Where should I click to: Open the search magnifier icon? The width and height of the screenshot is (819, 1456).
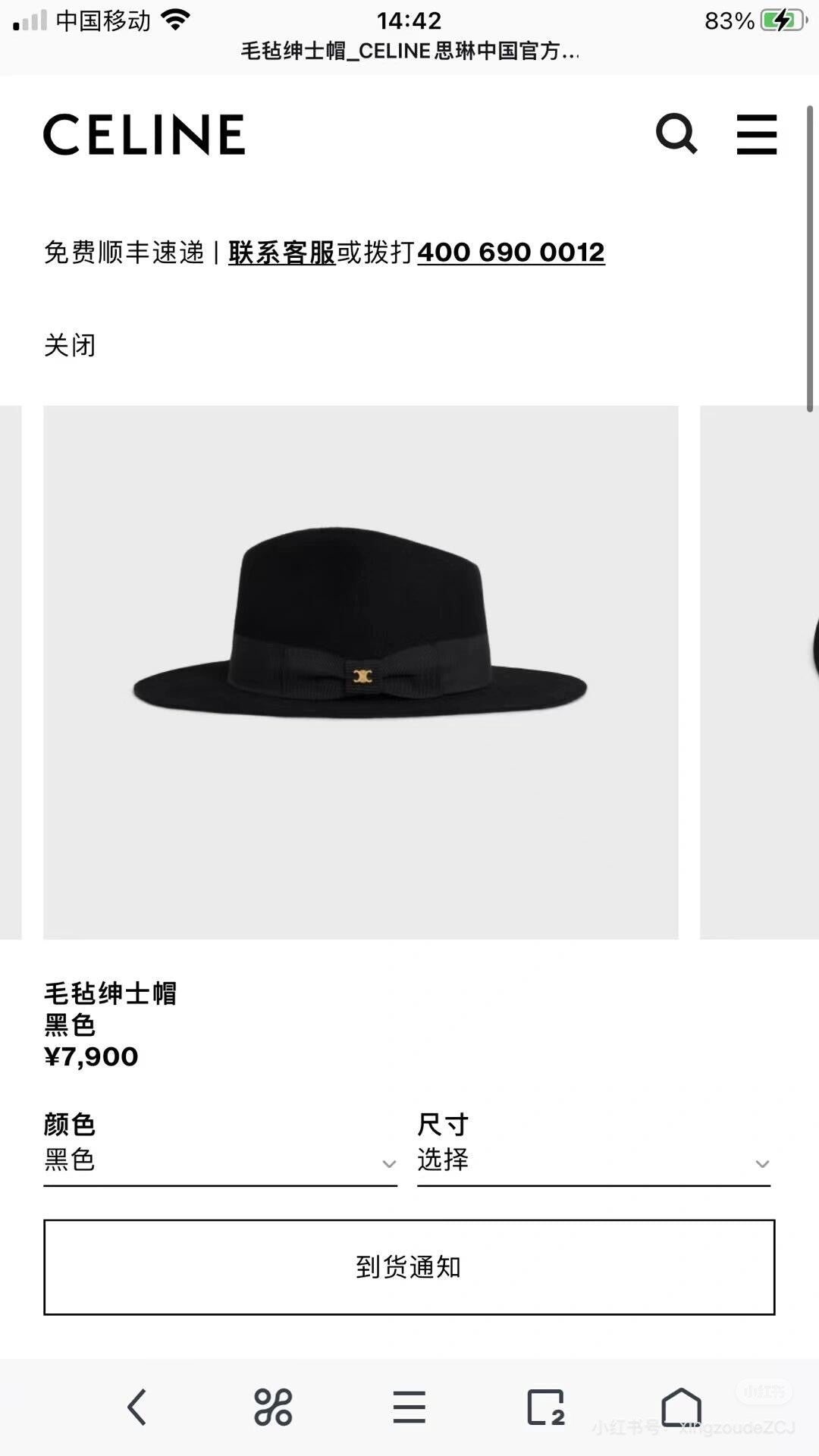676,134
